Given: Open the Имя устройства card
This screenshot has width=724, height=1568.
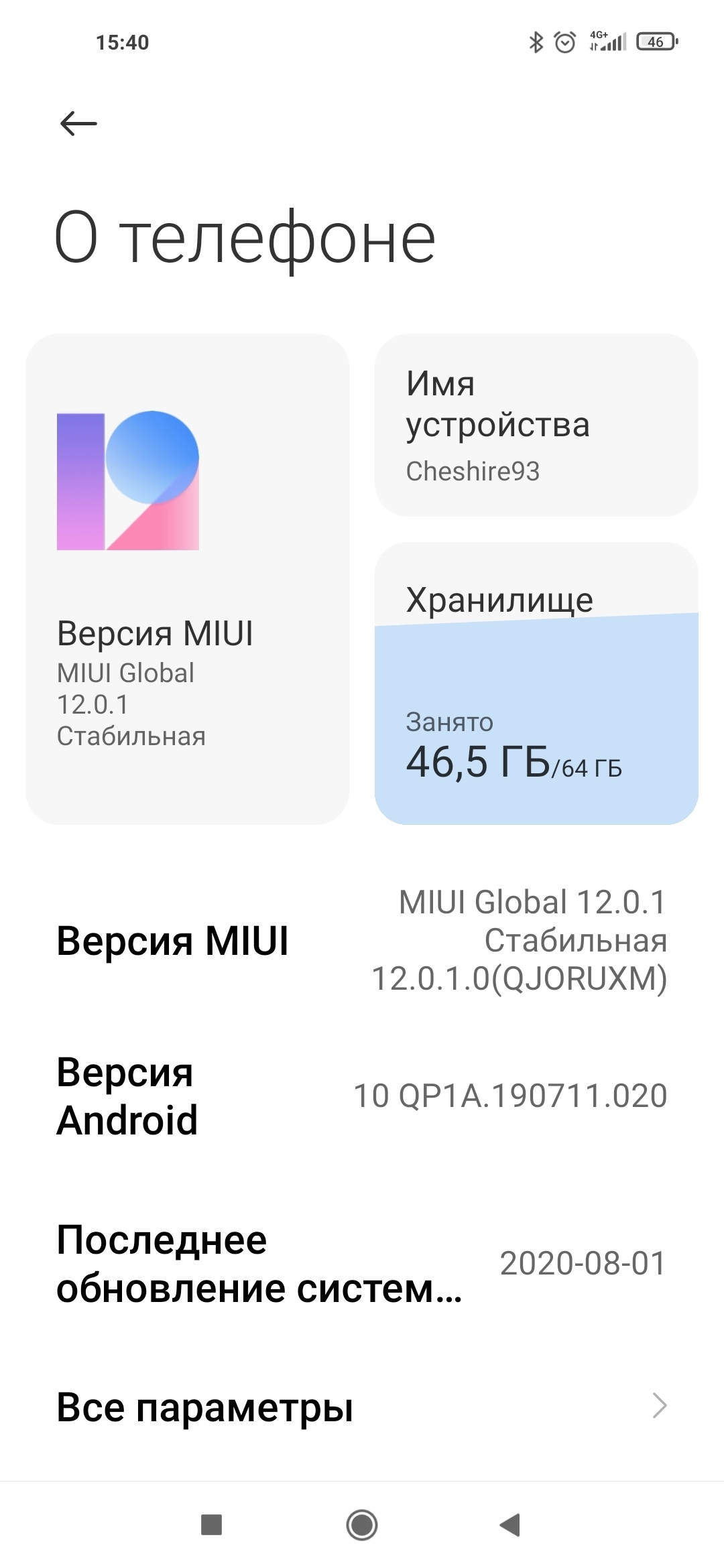Looking at the screenshot, I should click(536, 425).
